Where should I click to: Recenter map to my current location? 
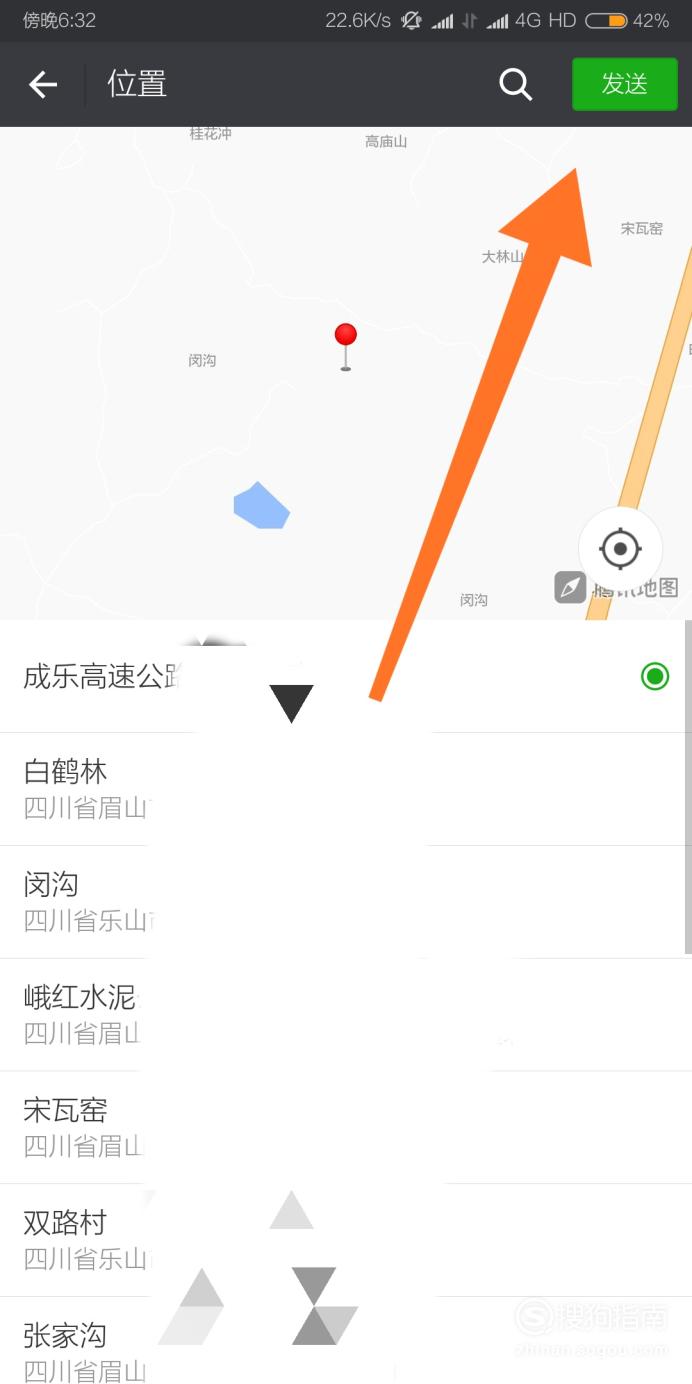tap(620, 548)
